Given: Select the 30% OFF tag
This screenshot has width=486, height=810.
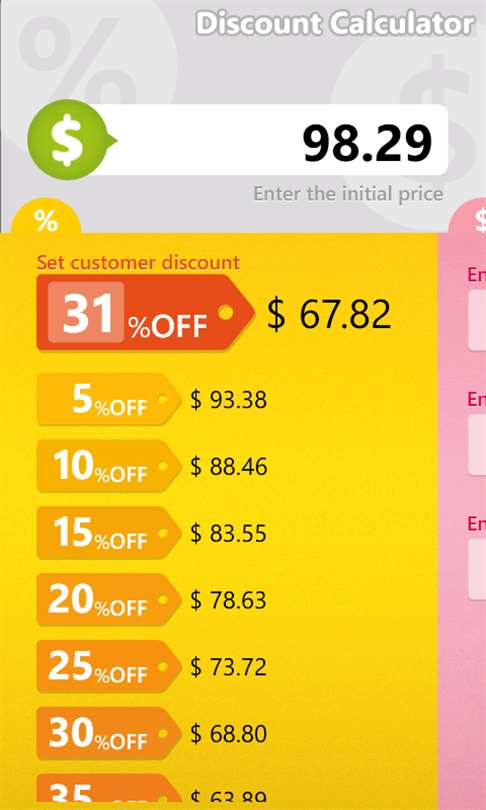Looking at the screenshot, I should click(109, 733).
